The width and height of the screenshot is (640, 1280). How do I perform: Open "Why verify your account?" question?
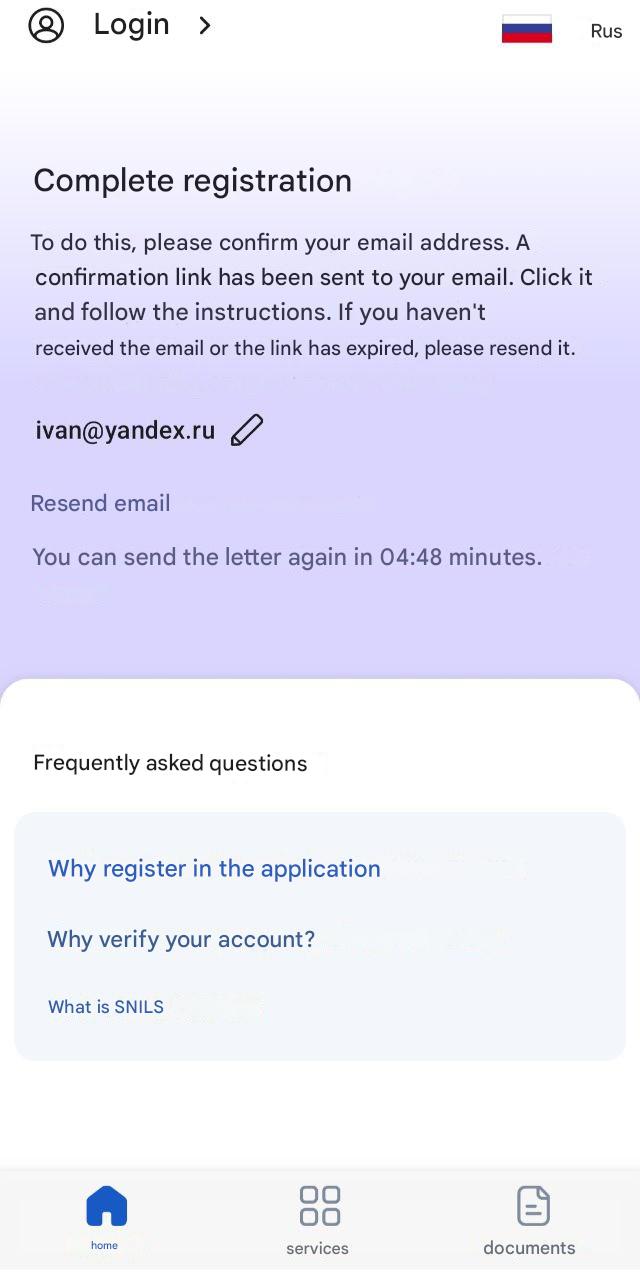(x=181, y=939)
